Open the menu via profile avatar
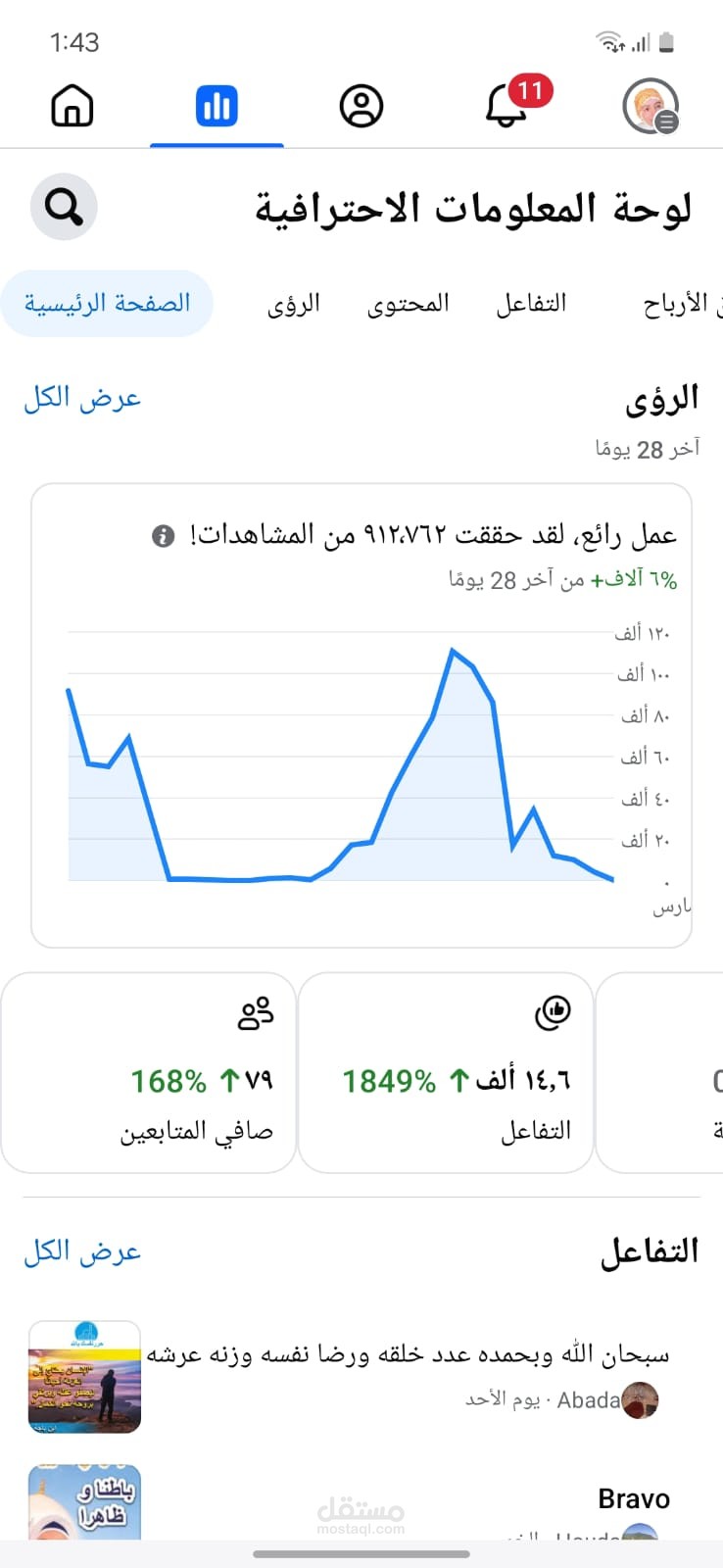The image size is (723, 1568). (651, 106)
